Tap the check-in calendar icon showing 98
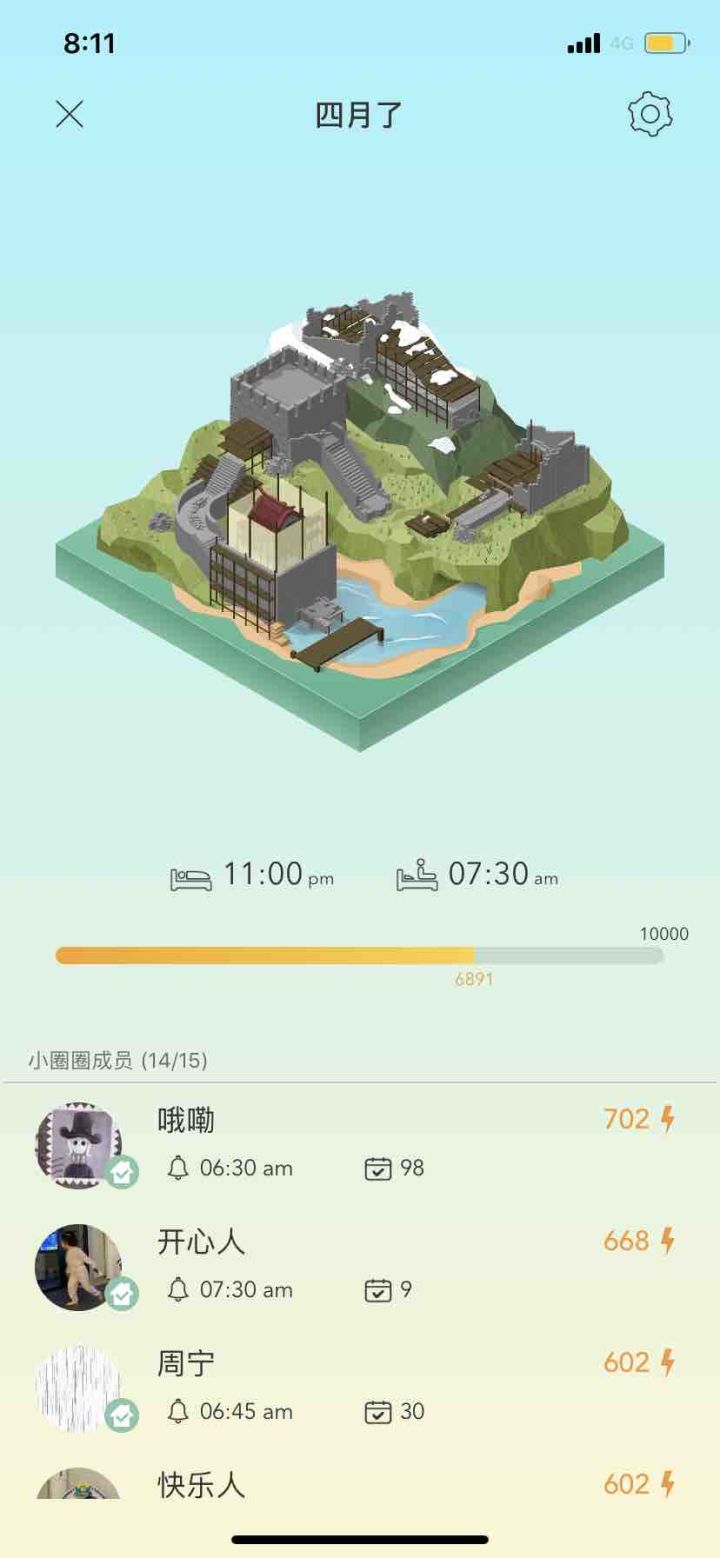The width and height of the screenshot is (720, 1558). click(378, 1168)
